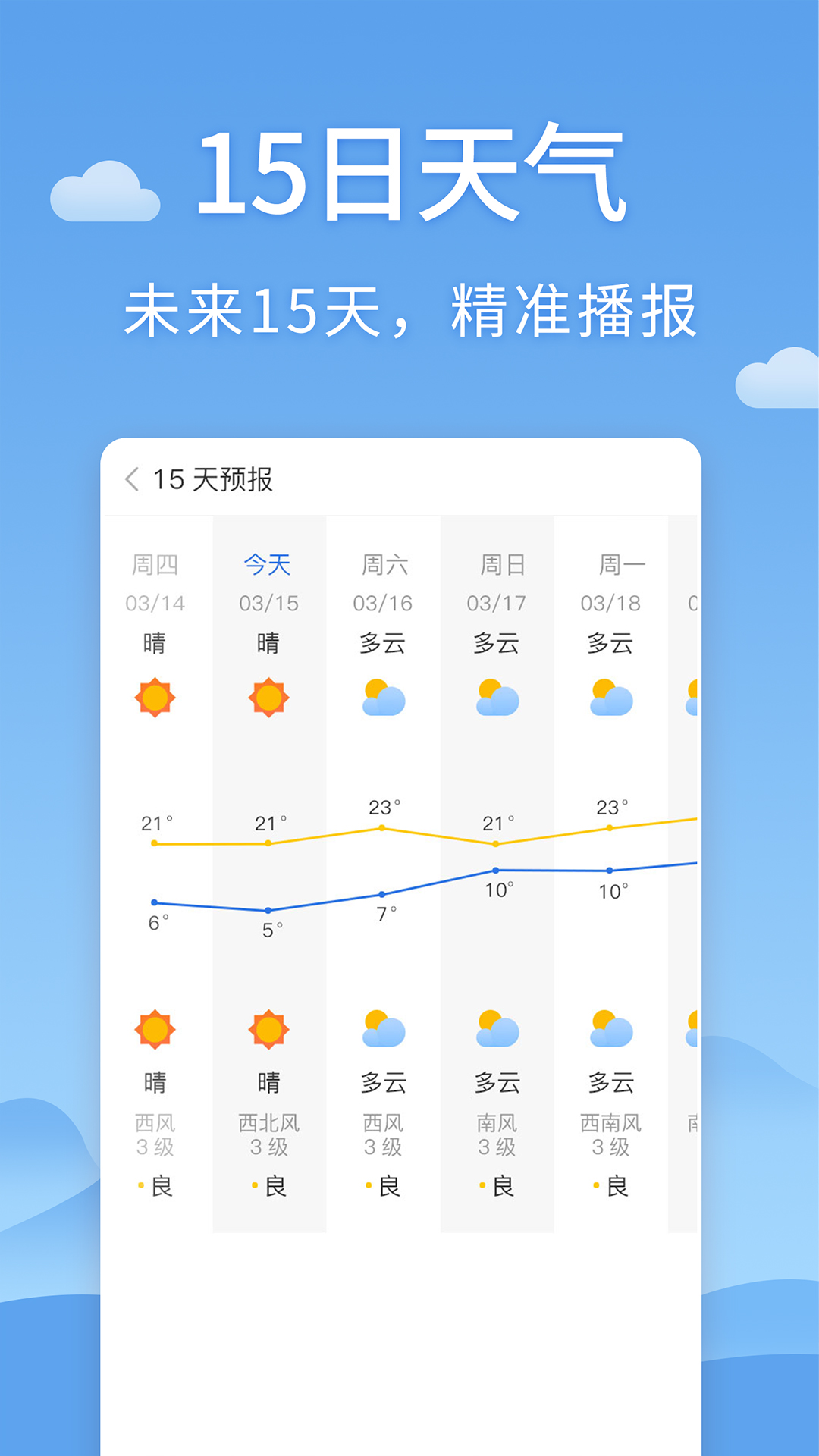The image size is (819, 1456).
Task: Select the cloudy icon under Sunday 03/17
Action: (497, 699)
